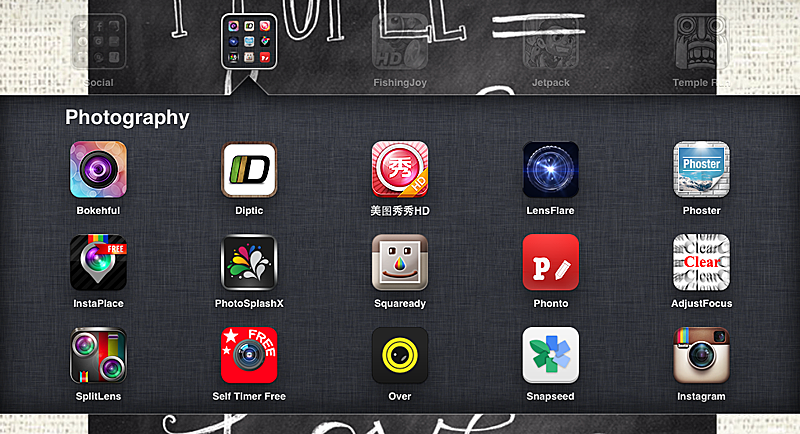800x434 pixels.
Task: Launch the LensFlare app
Action: (550, 169)
